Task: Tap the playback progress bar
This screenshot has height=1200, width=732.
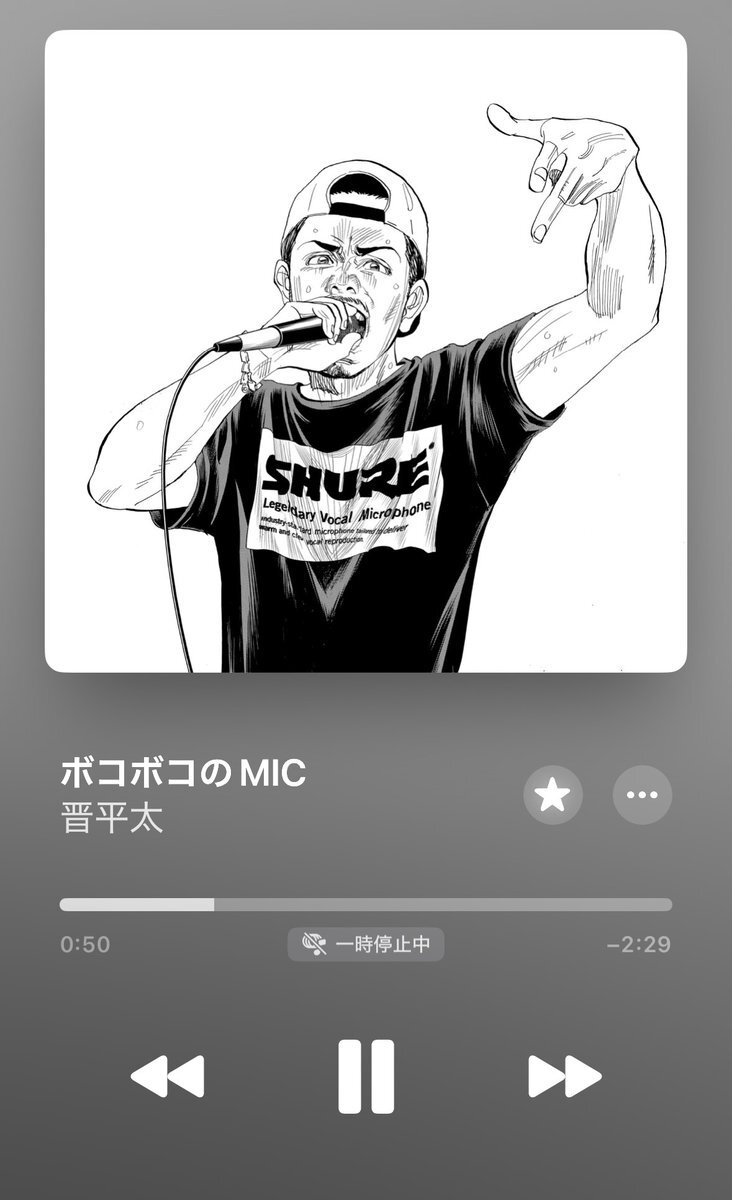Action: click(366, 904)
